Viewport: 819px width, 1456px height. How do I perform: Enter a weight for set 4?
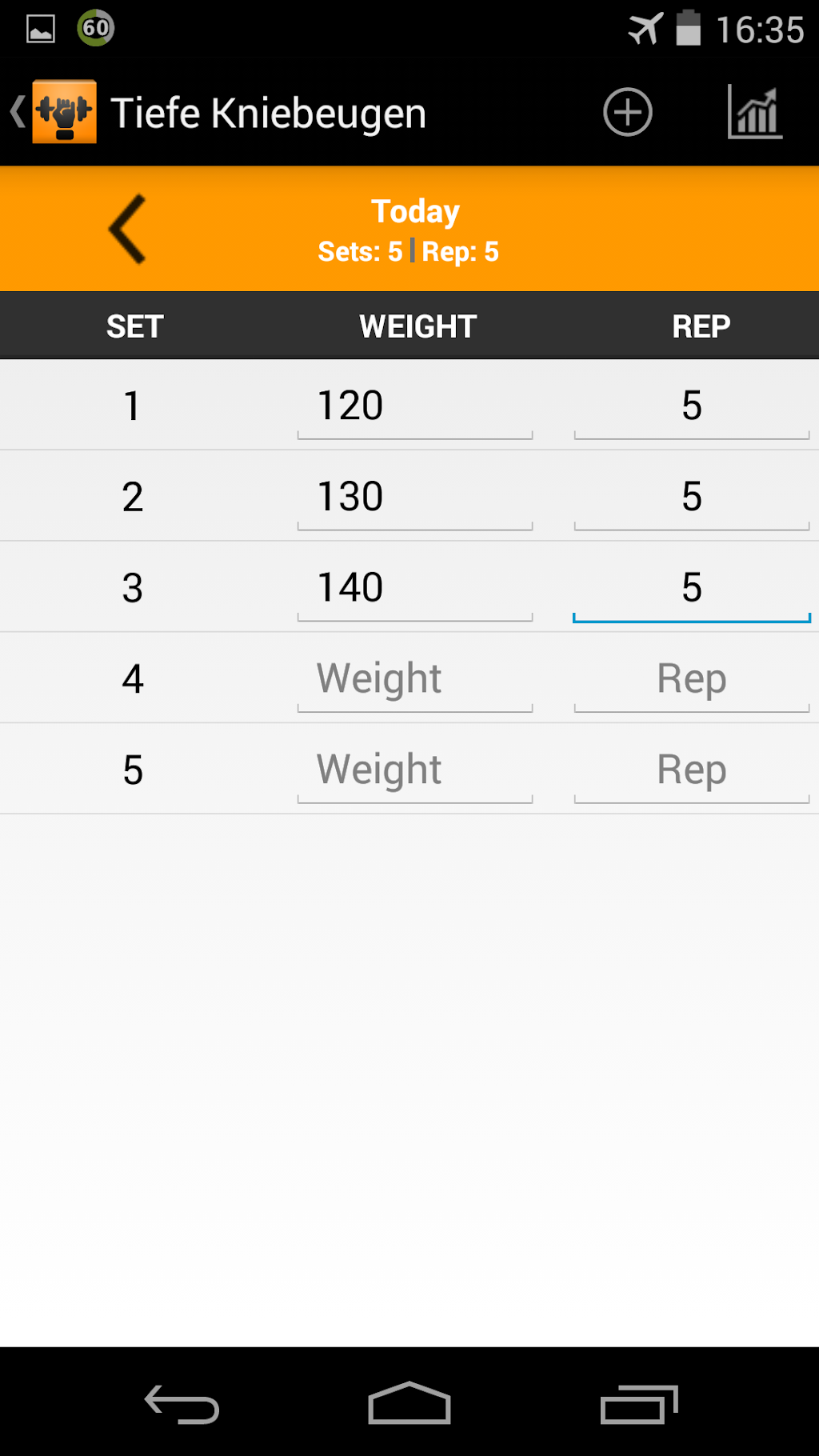(414, 679)
